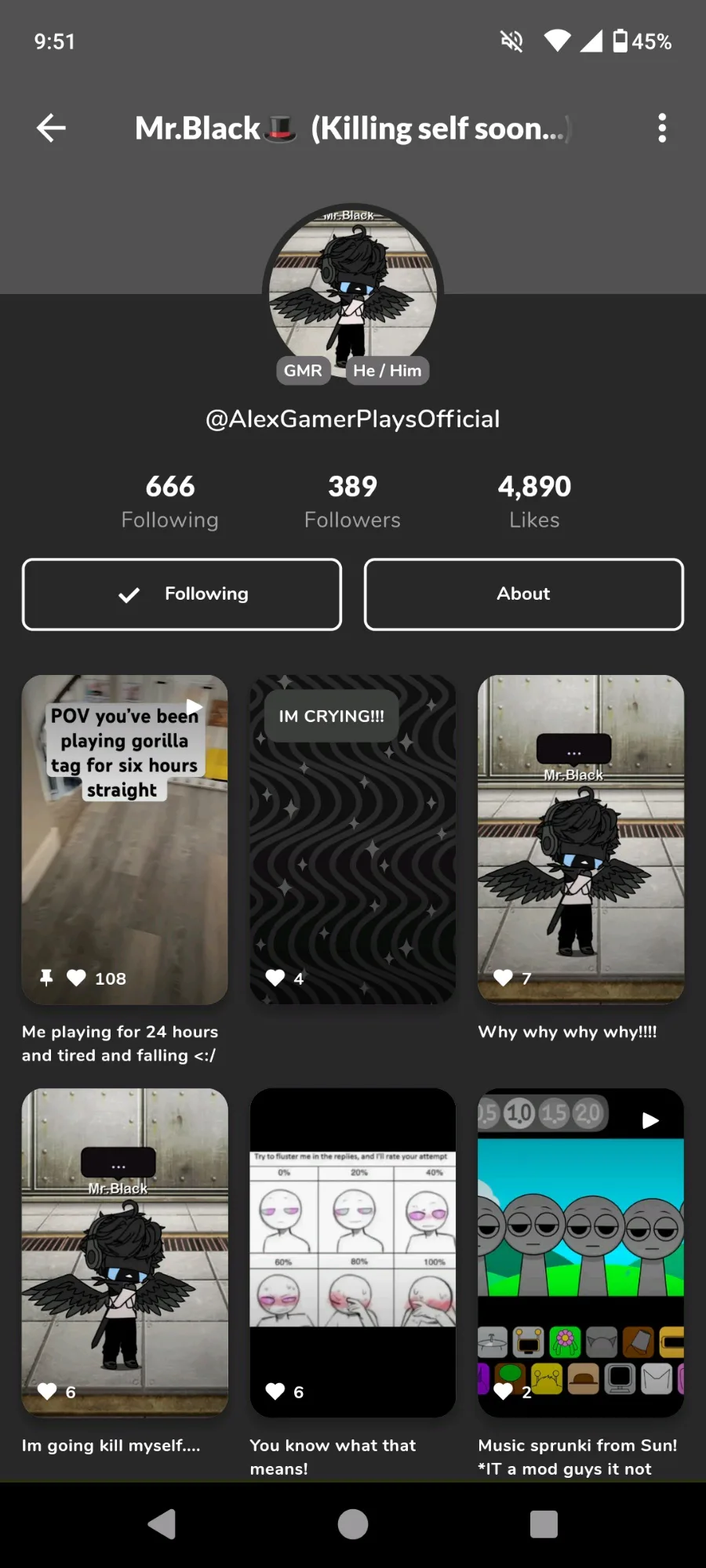The height and width of the screenshot is (1568, 706).
Task: Open the 'Im going kill myself....' post
Action: [125, 1253]
